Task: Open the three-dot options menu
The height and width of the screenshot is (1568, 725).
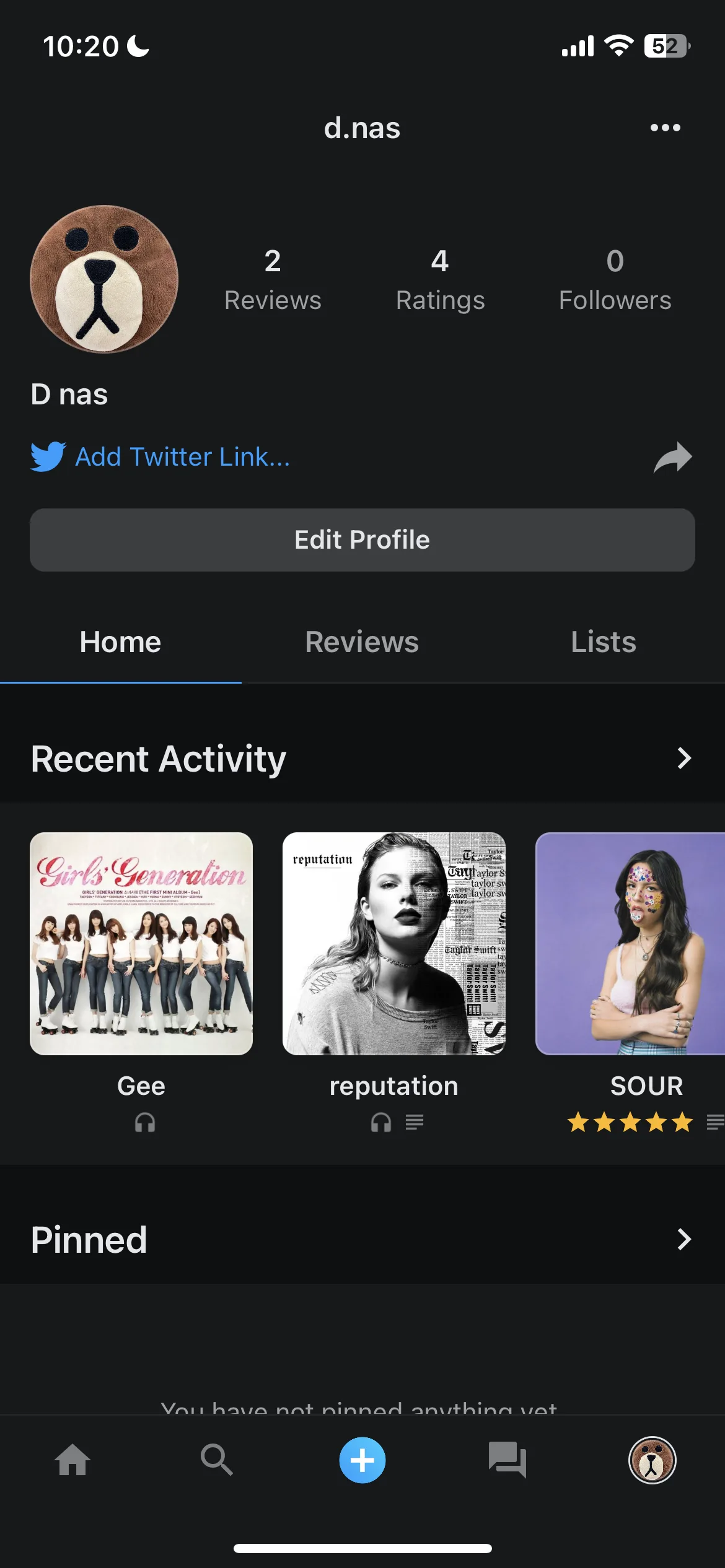Action: coord(664,128)
